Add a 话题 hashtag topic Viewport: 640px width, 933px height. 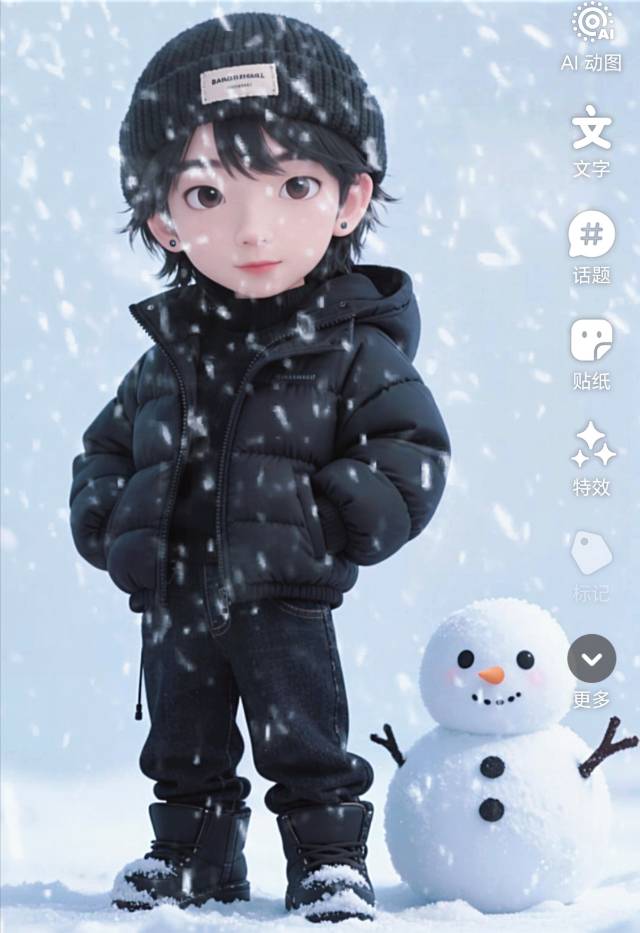pyautogui.click(x=591, y=236)
